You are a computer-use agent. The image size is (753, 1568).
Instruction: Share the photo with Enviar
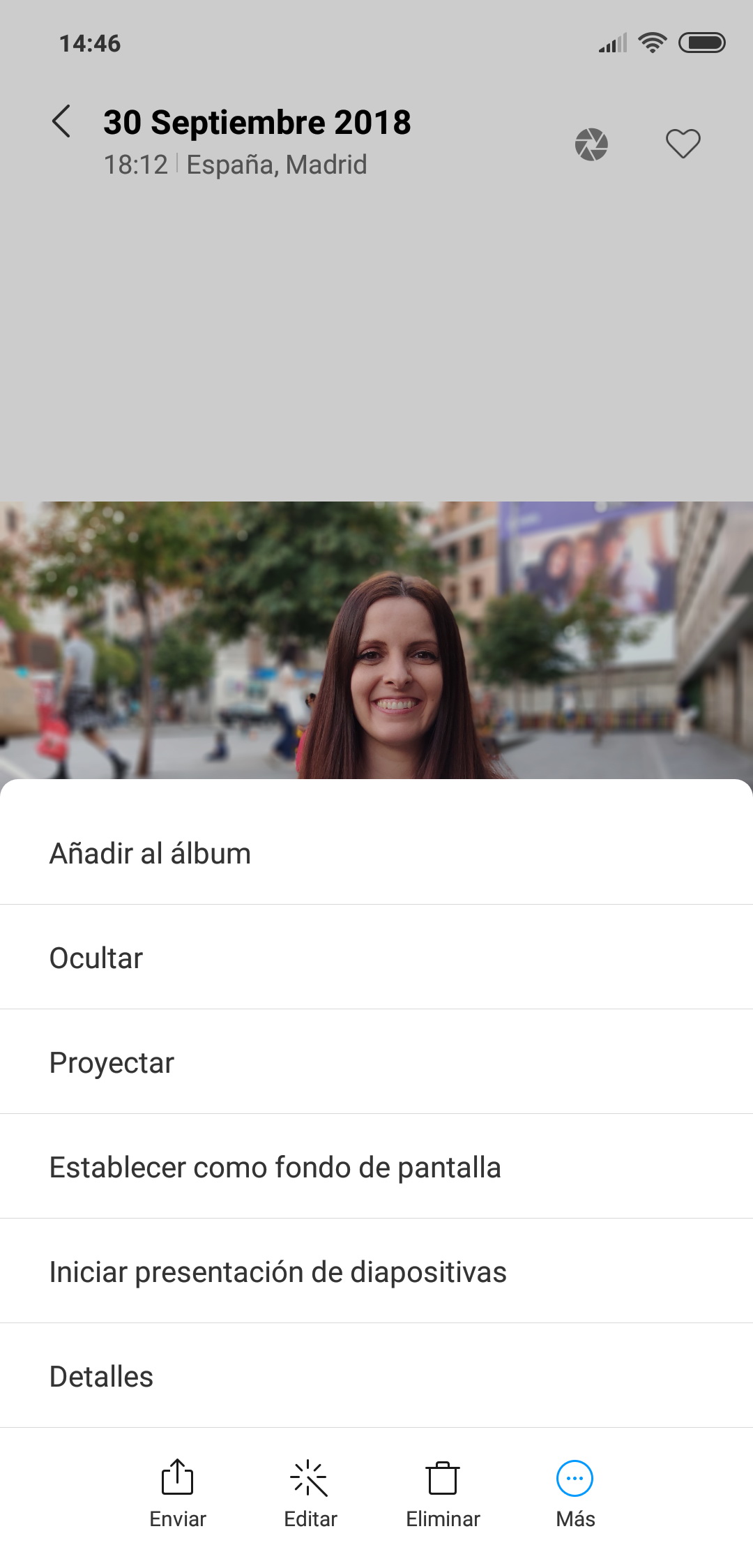[x=178, y=1493]
